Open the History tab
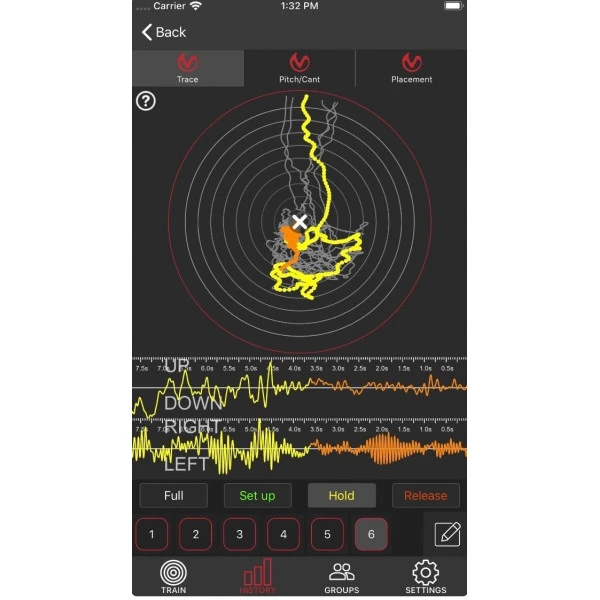This screenshot has width=600, height=600. click(257, 577)
